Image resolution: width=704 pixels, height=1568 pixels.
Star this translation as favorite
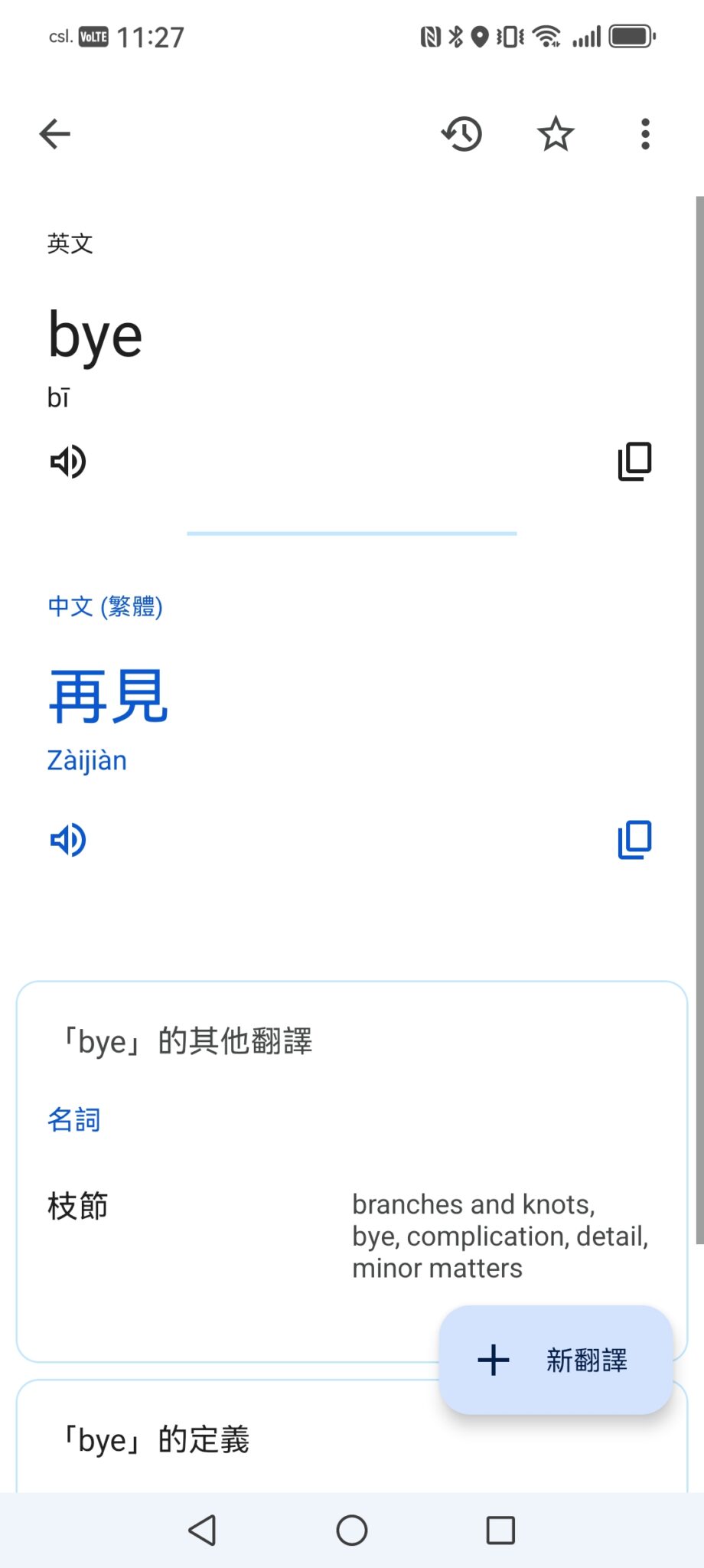tap(555, 133)
